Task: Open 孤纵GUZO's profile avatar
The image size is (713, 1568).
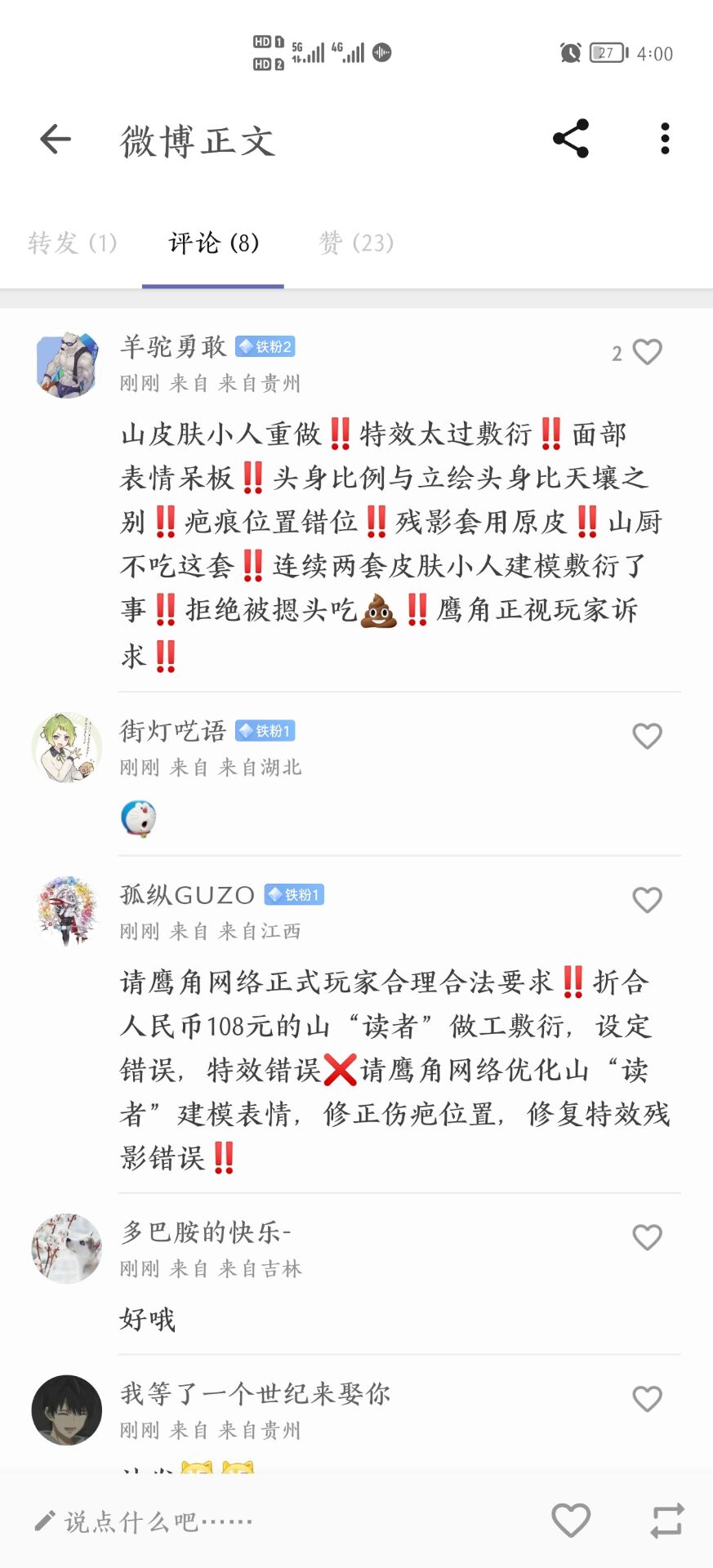Action: (x=67, y=911)
